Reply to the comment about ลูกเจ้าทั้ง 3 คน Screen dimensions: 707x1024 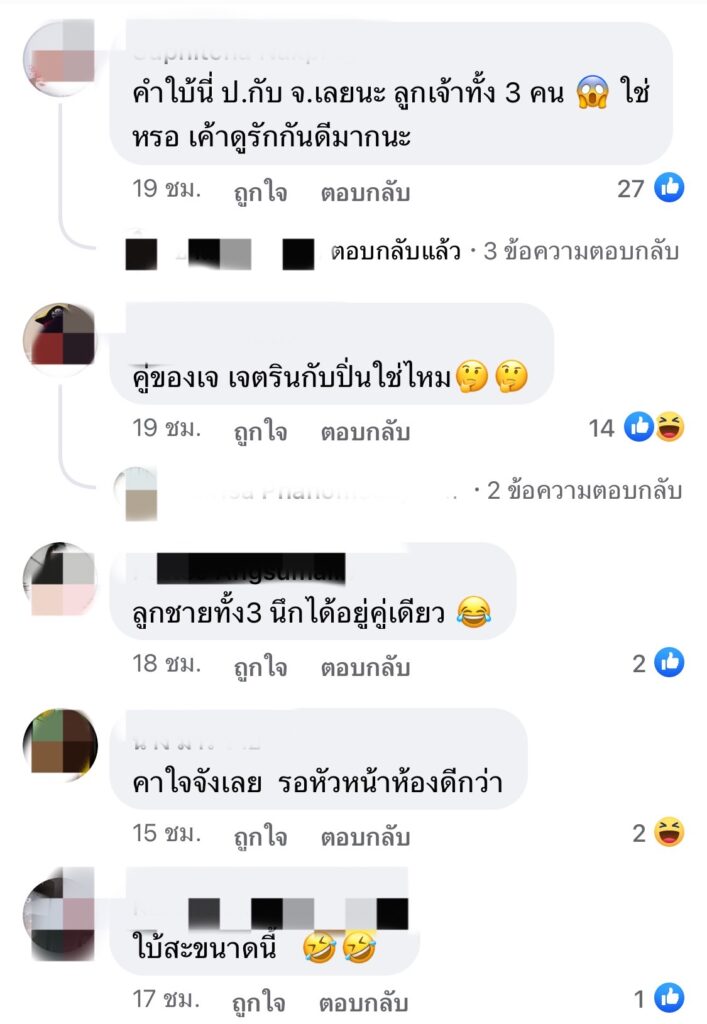point(365,190)
